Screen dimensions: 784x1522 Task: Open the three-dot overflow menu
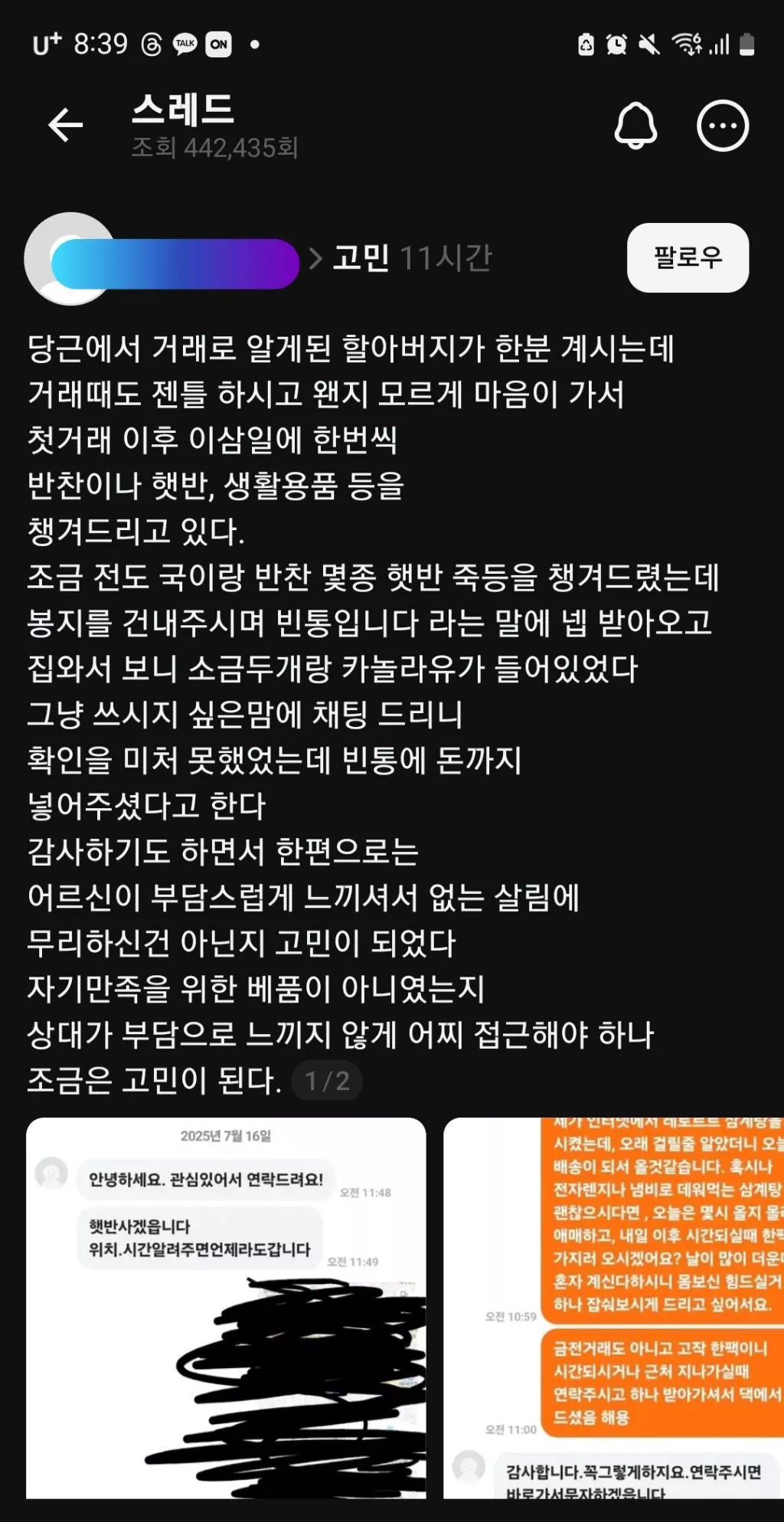click(722, 126)
